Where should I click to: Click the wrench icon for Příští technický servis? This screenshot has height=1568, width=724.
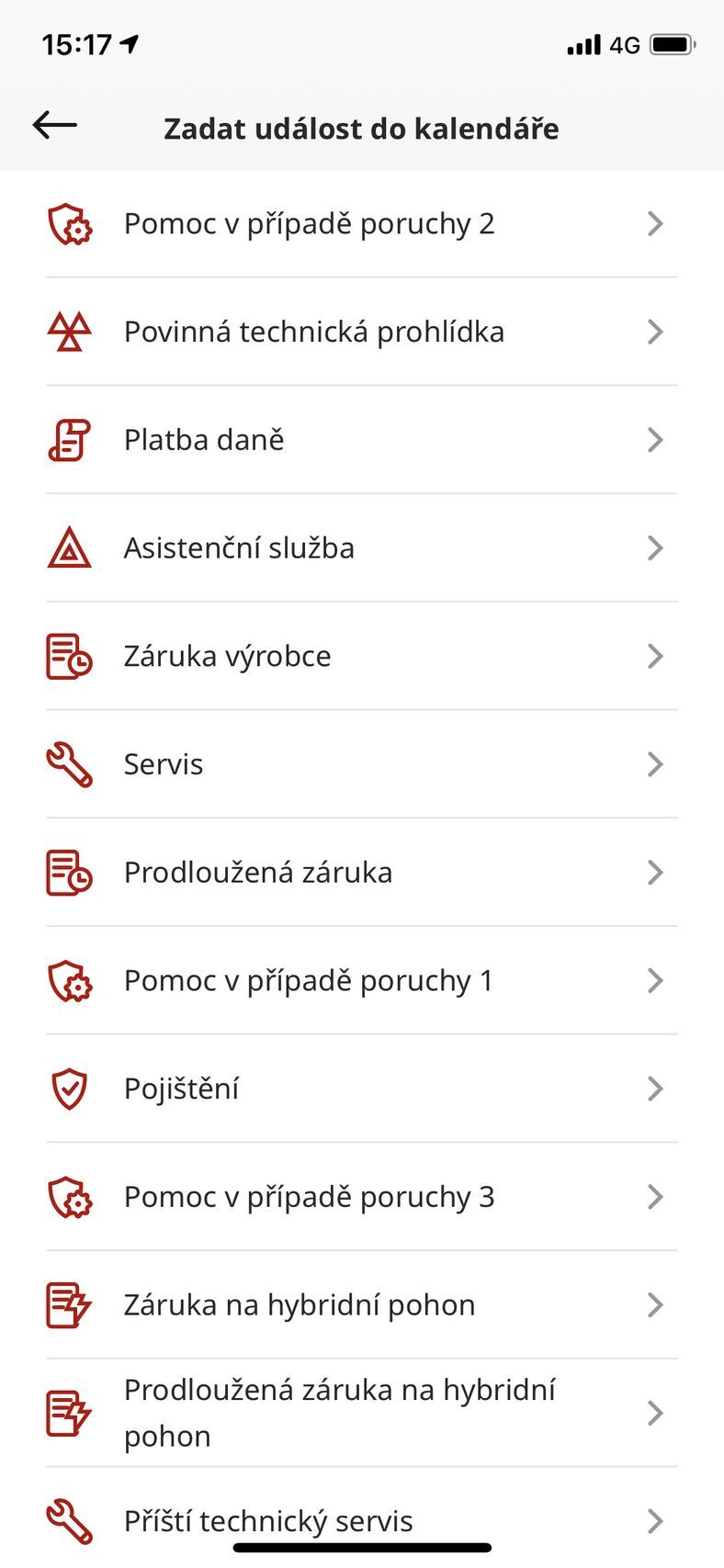(x=68, y=1520)
